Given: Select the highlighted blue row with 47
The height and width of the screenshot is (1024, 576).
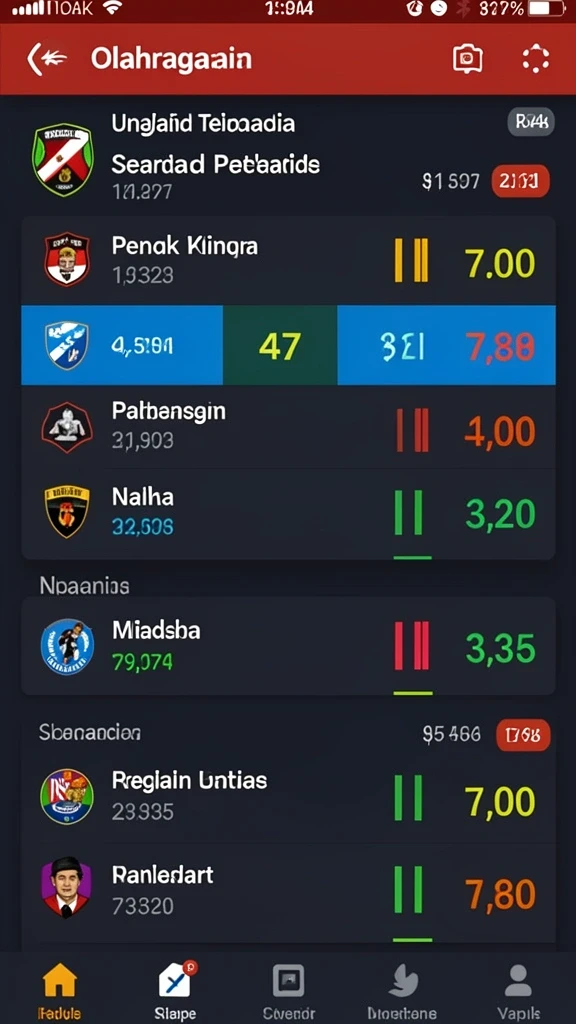Looking at the screenshot, I should point(288,345).
